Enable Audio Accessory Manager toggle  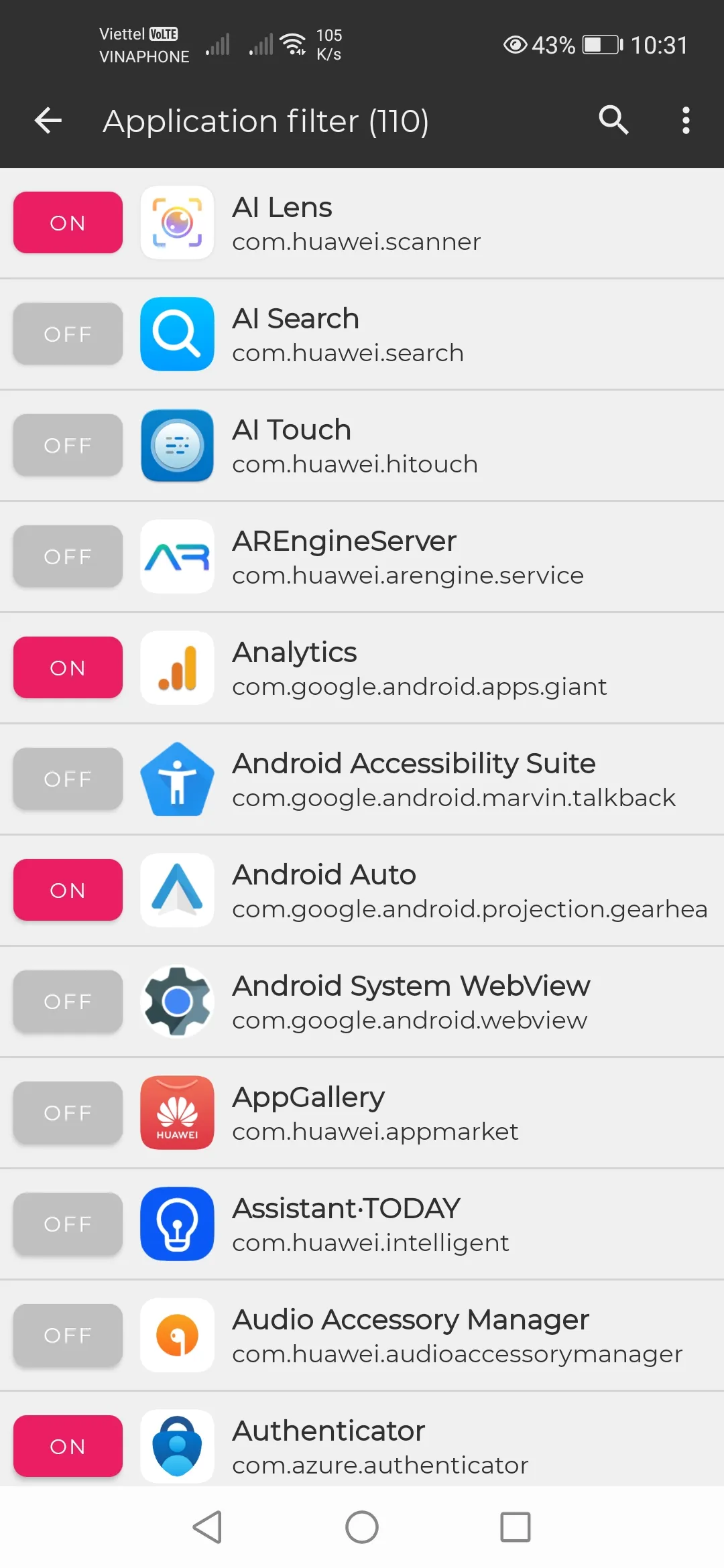[68, 1335]
